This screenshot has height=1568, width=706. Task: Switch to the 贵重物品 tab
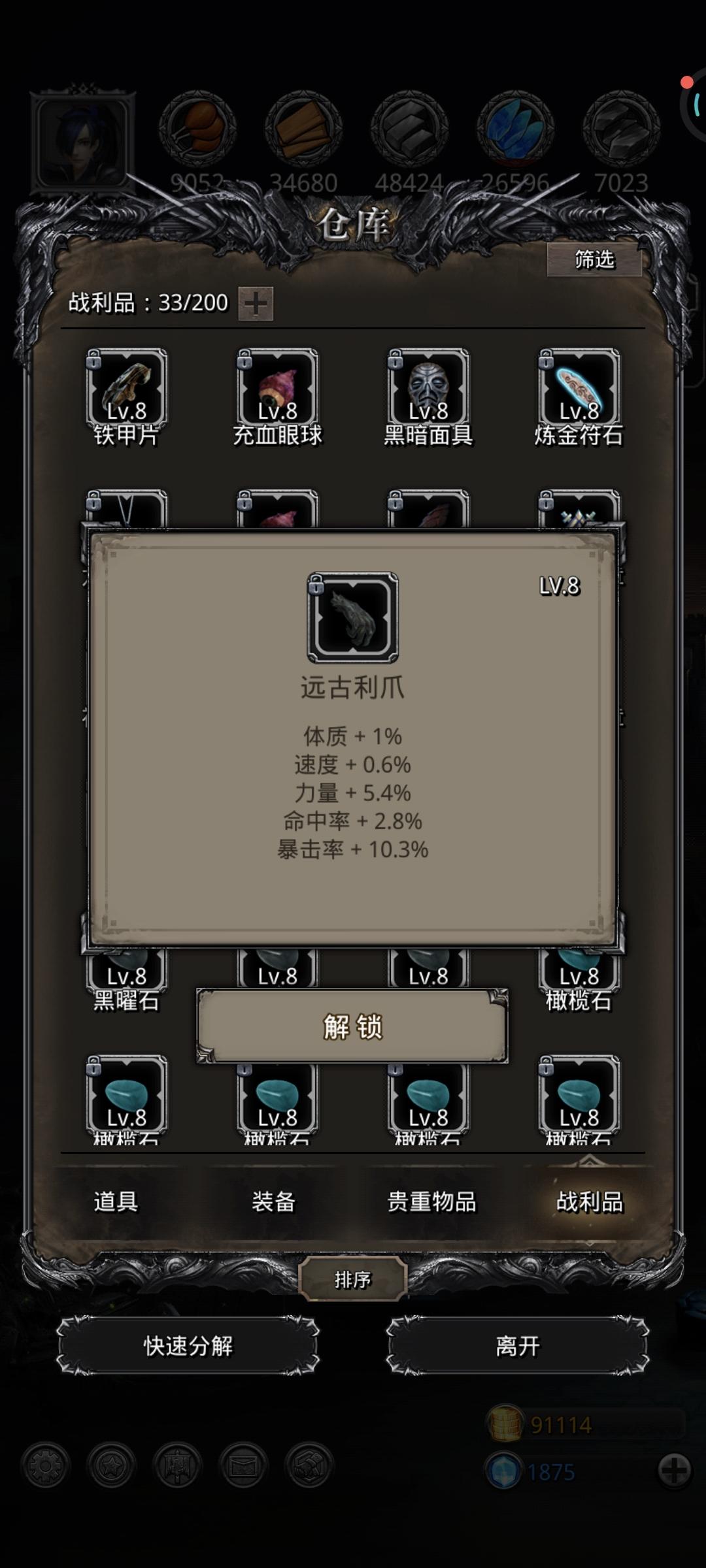pos(434,1201)
